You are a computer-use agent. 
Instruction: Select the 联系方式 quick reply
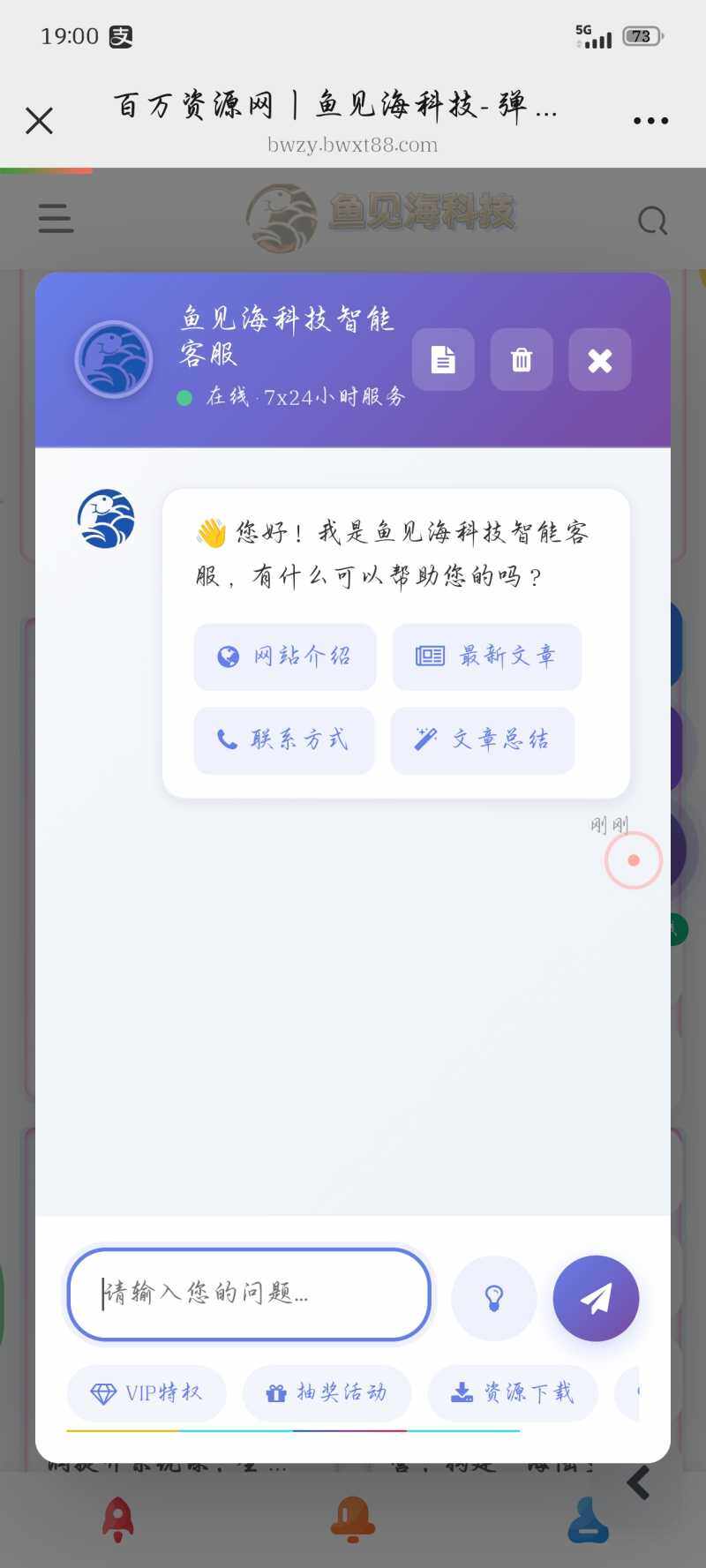pos(283,741)
